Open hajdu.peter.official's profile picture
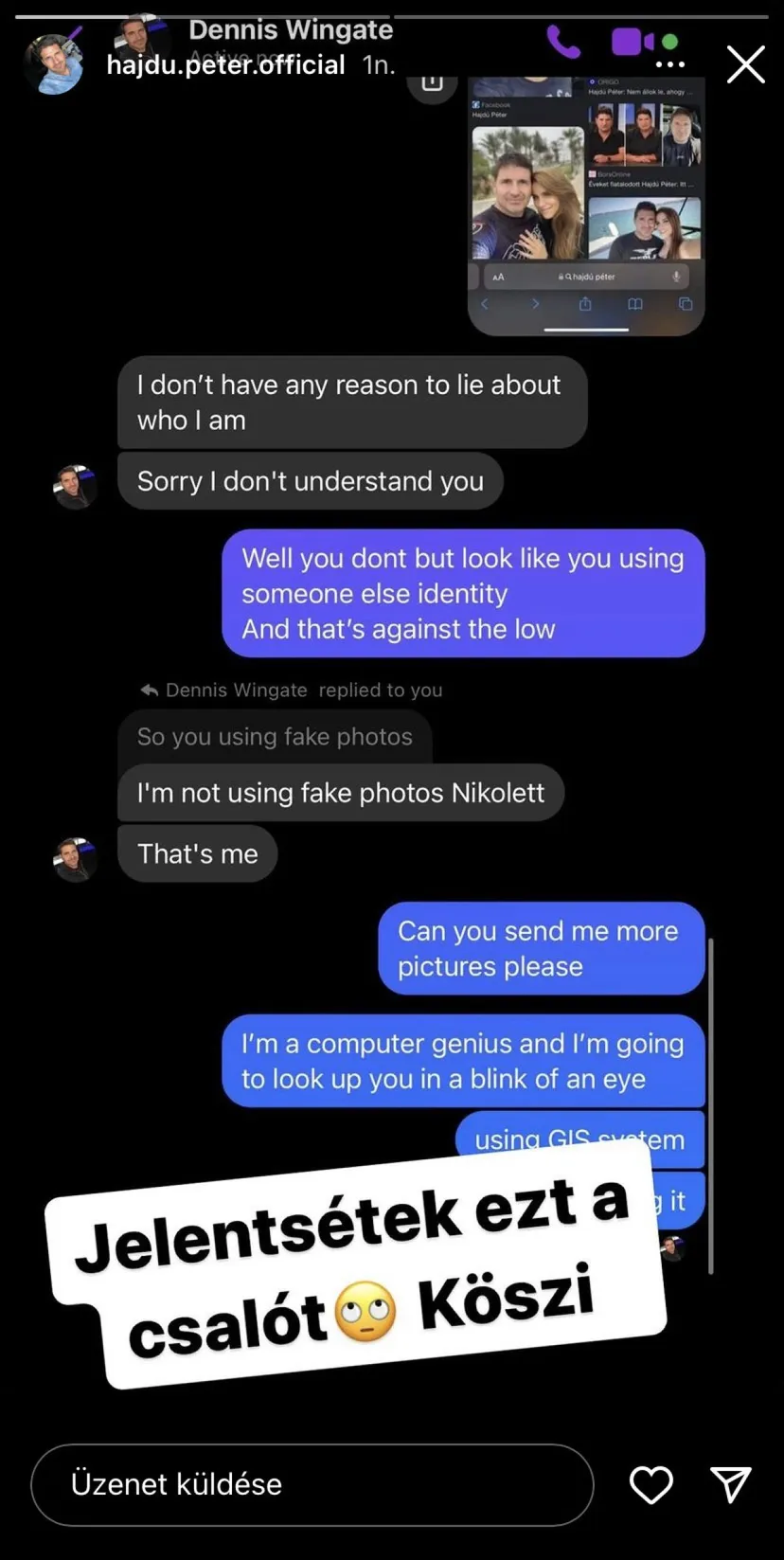784x1560 pixels. [53, 63]
